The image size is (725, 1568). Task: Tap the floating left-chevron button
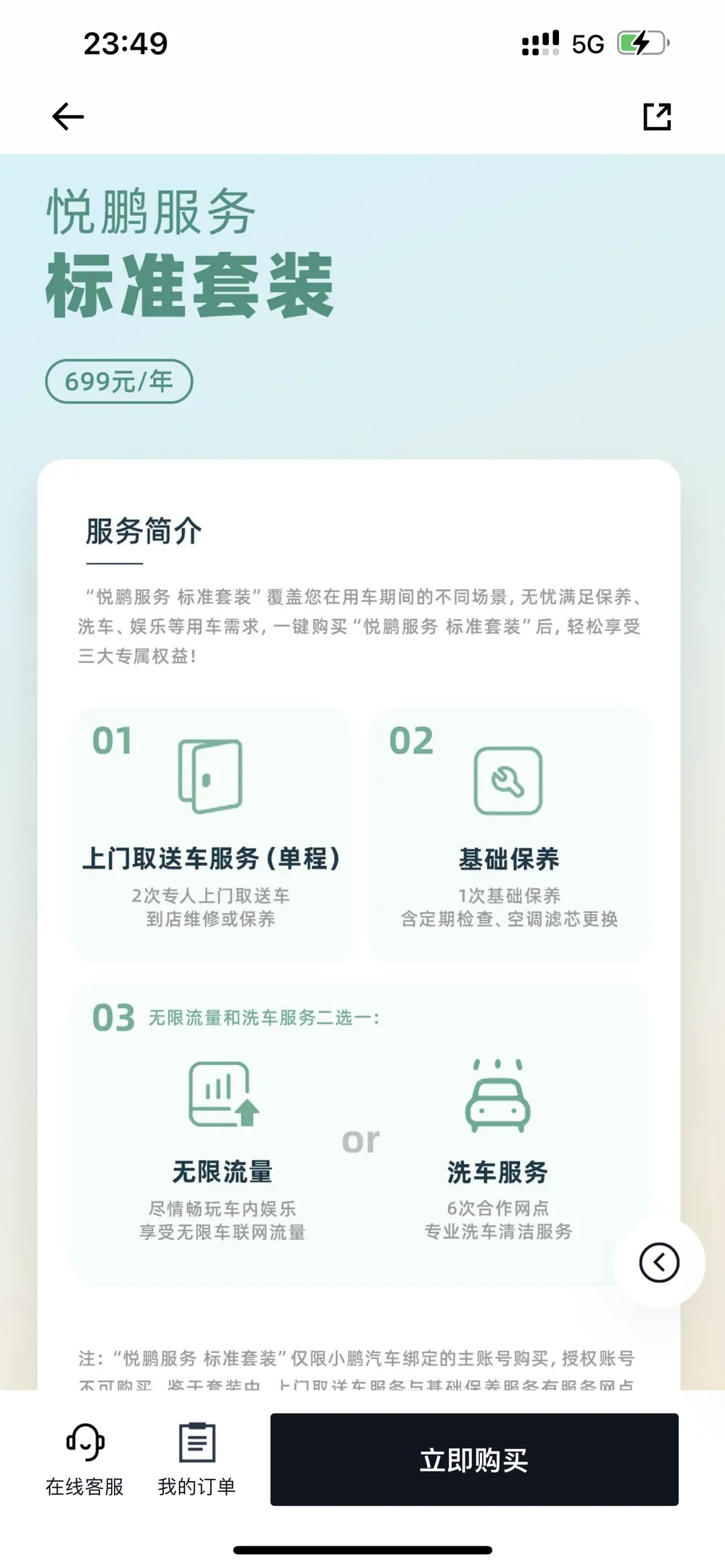point(659,1263)
